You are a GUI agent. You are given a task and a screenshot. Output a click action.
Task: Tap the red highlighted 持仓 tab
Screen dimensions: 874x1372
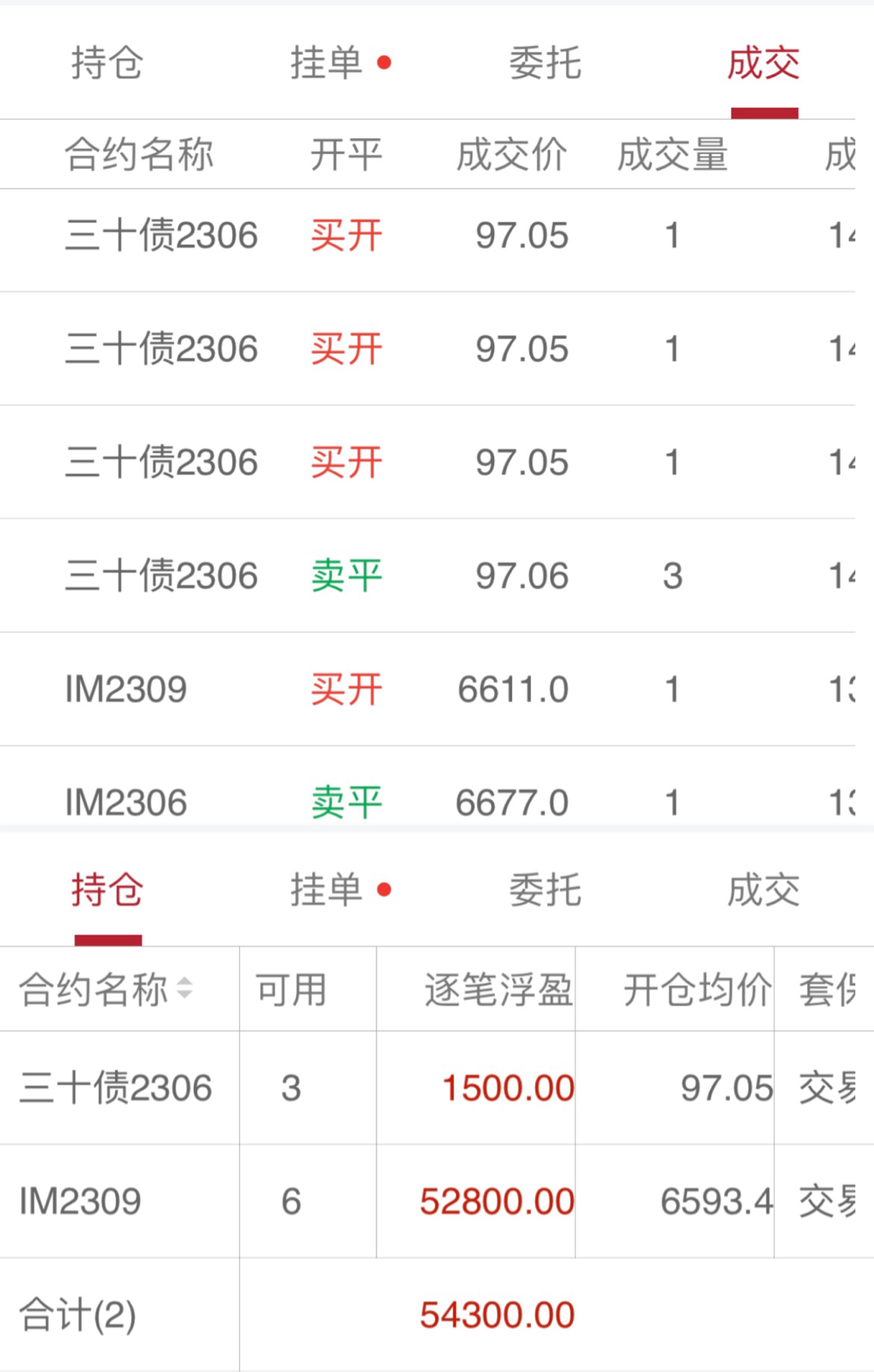pos(108,890)
